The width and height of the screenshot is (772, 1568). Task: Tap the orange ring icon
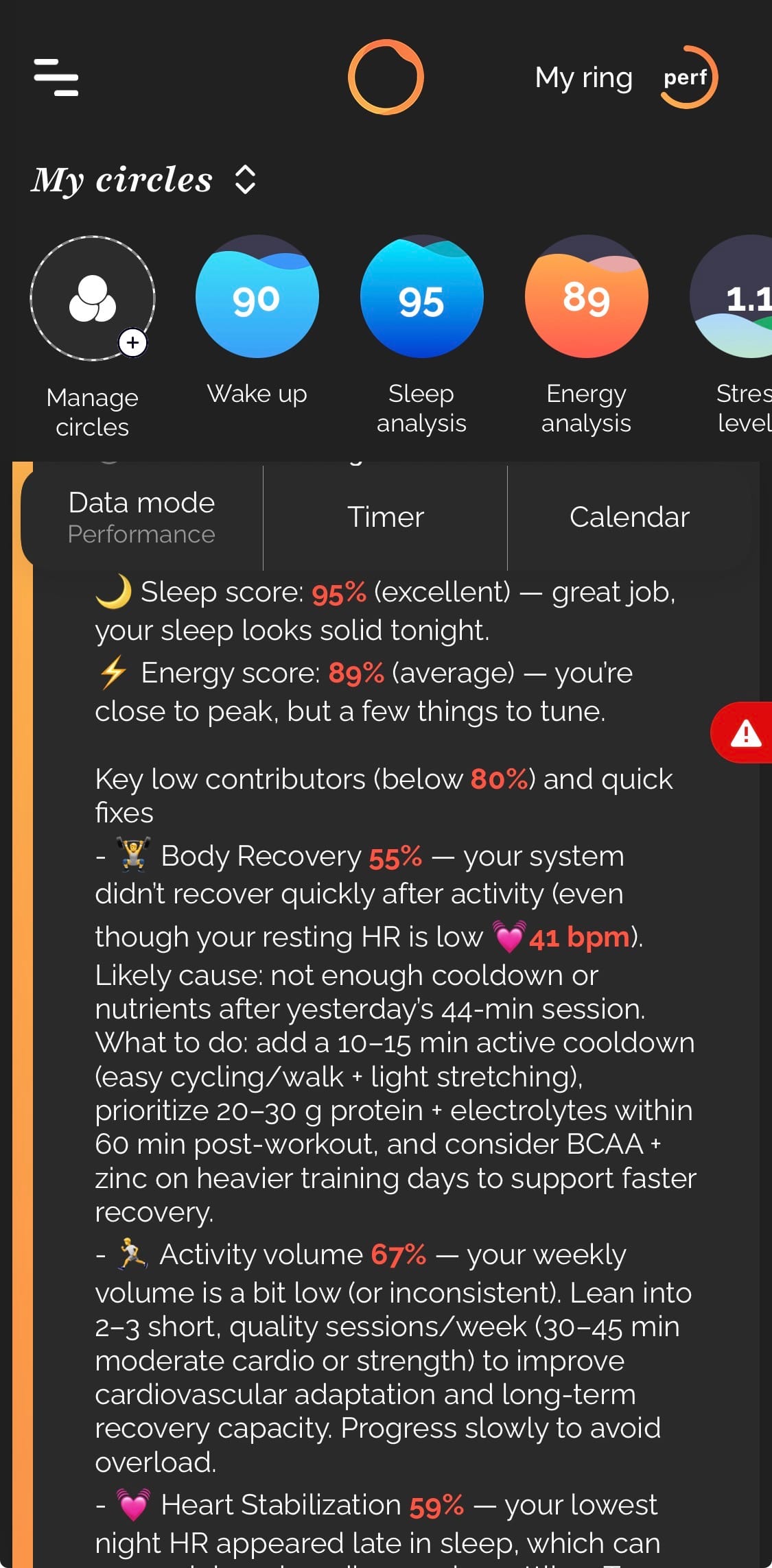click(x=385, y=77)
